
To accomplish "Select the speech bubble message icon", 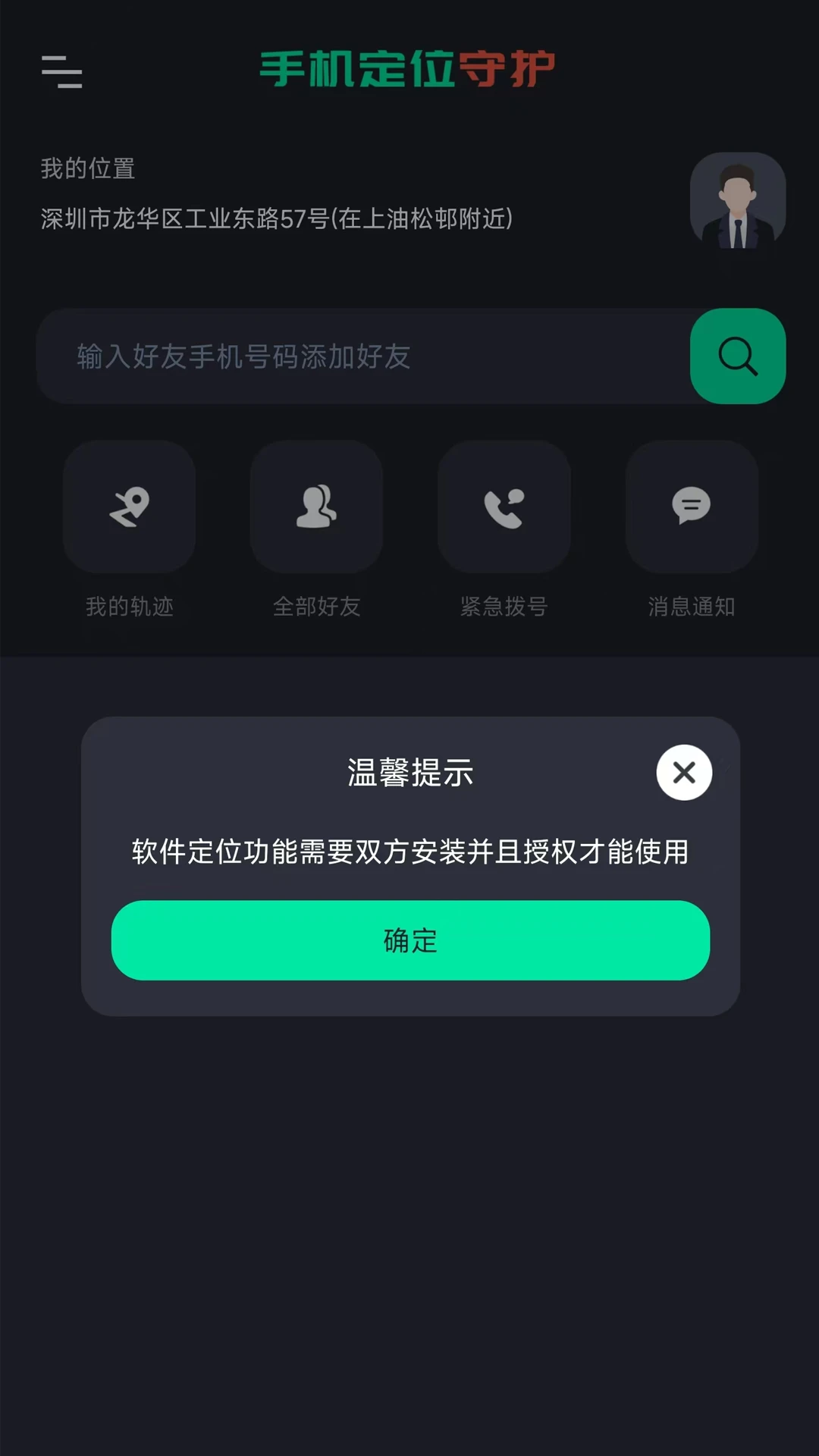I will pos(691,507).
